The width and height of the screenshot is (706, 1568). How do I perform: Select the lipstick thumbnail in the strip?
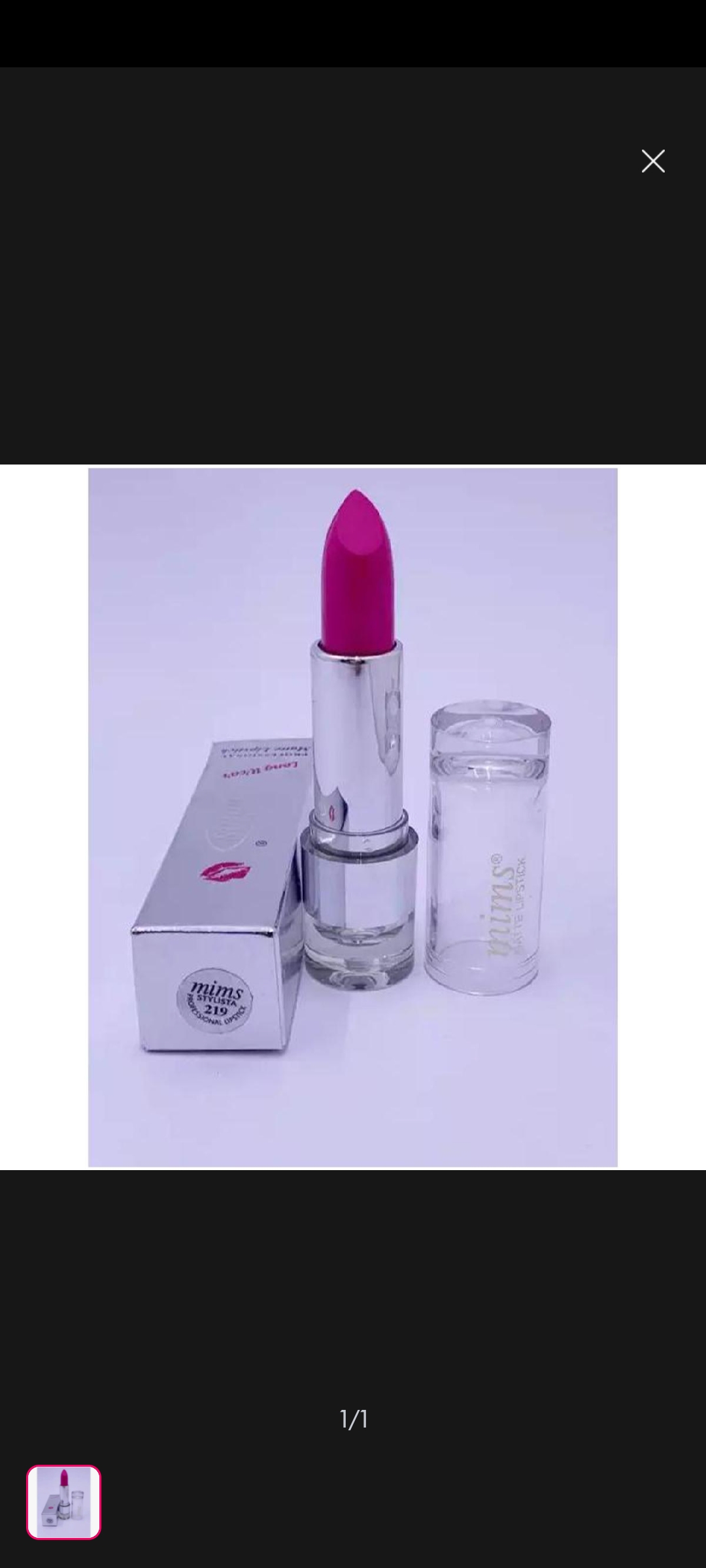pyautogui.click(x=63, y=1502)
